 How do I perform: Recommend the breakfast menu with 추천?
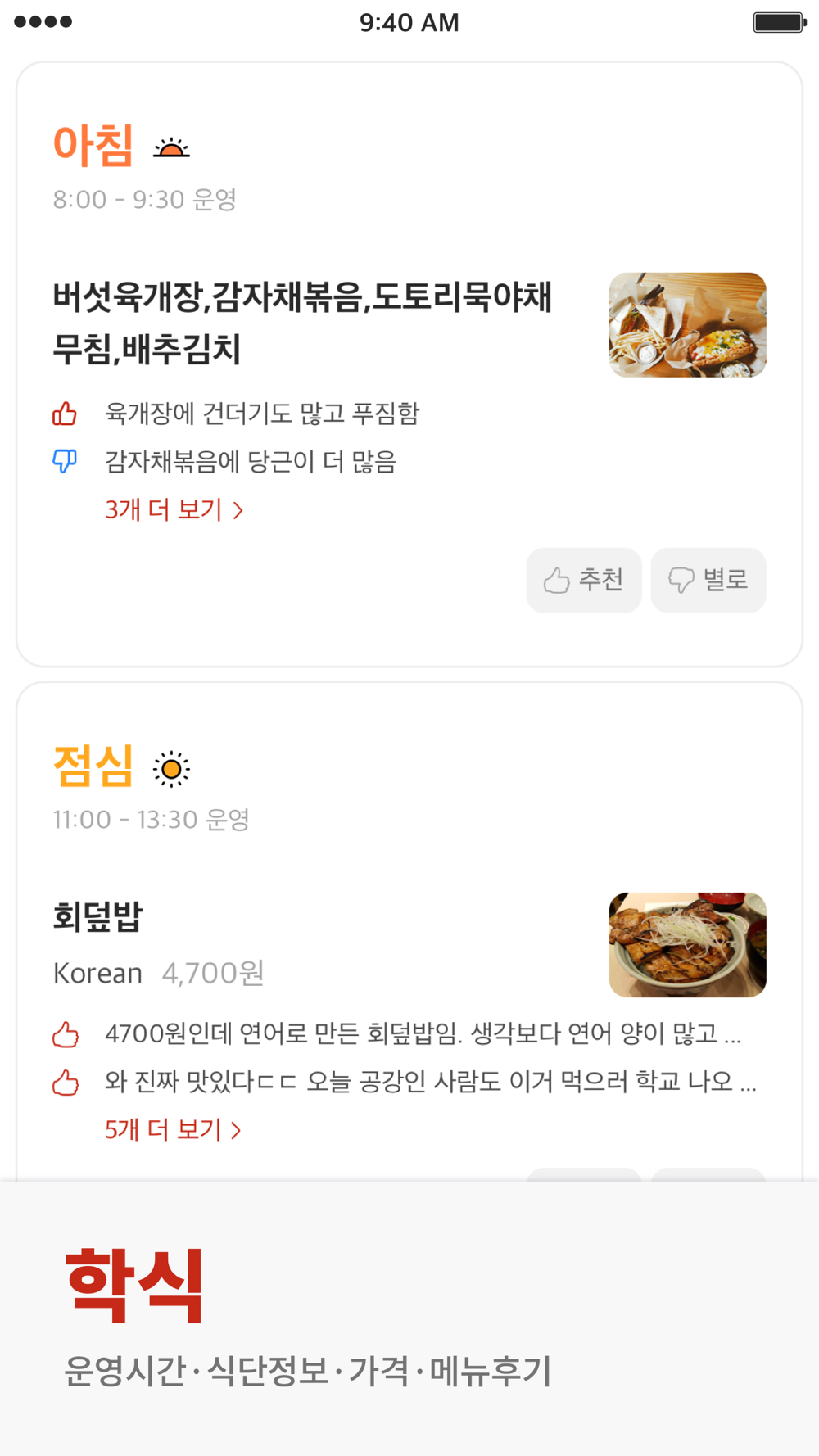click(x=584, y=581)
